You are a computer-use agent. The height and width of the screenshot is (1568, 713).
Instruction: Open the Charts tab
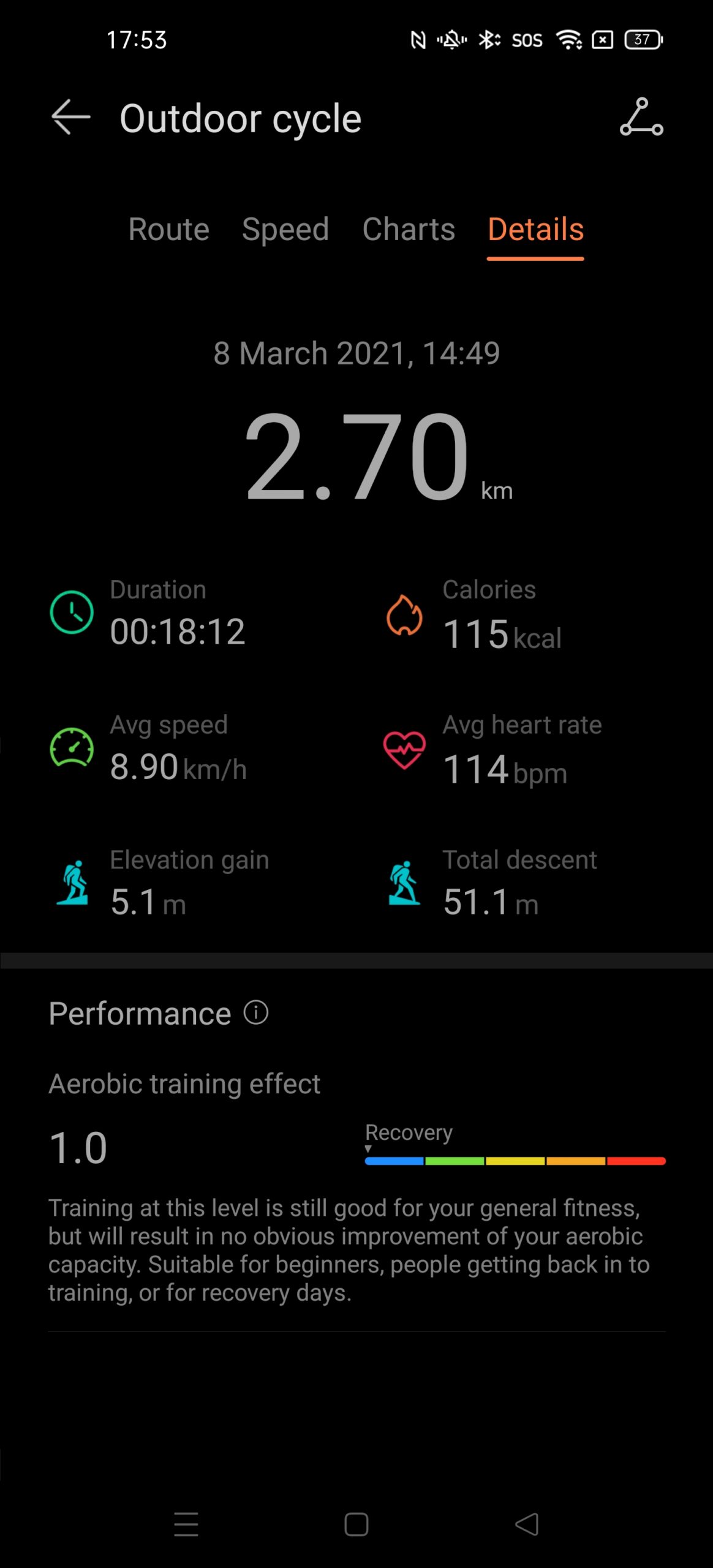tap(409, 229)
